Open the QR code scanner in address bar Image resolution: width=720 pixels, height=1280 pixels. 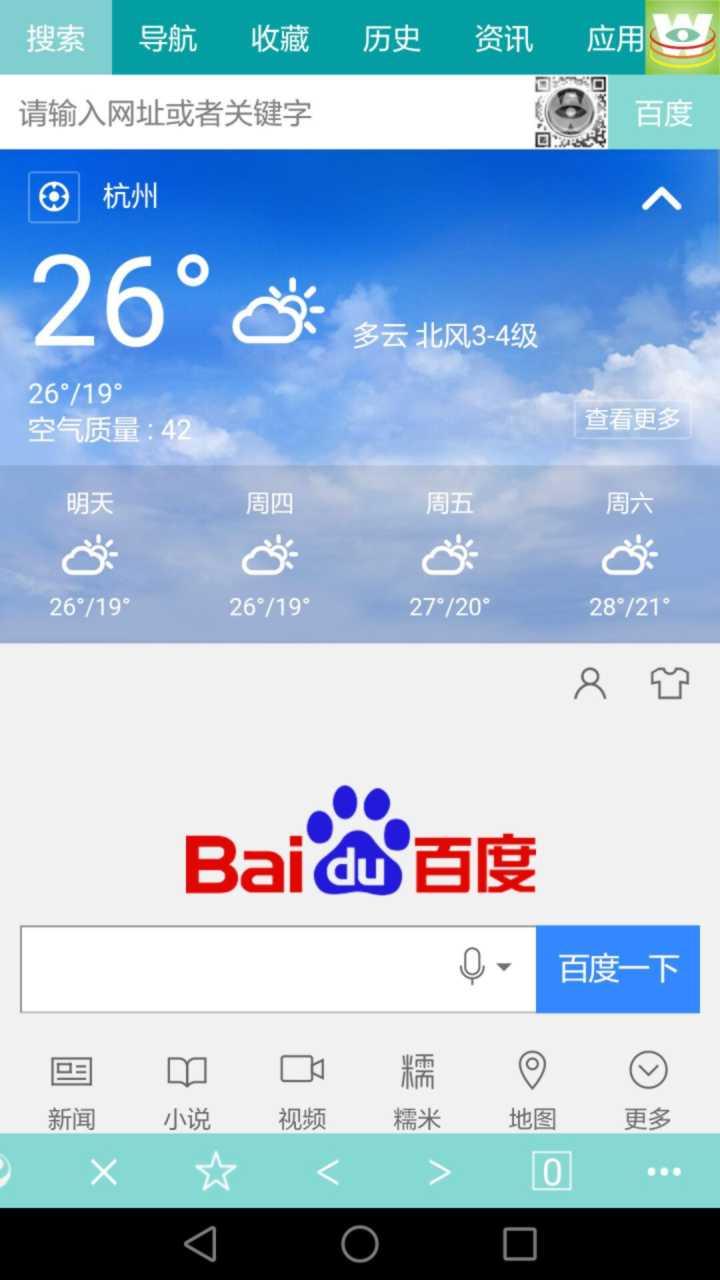point(570,112)
